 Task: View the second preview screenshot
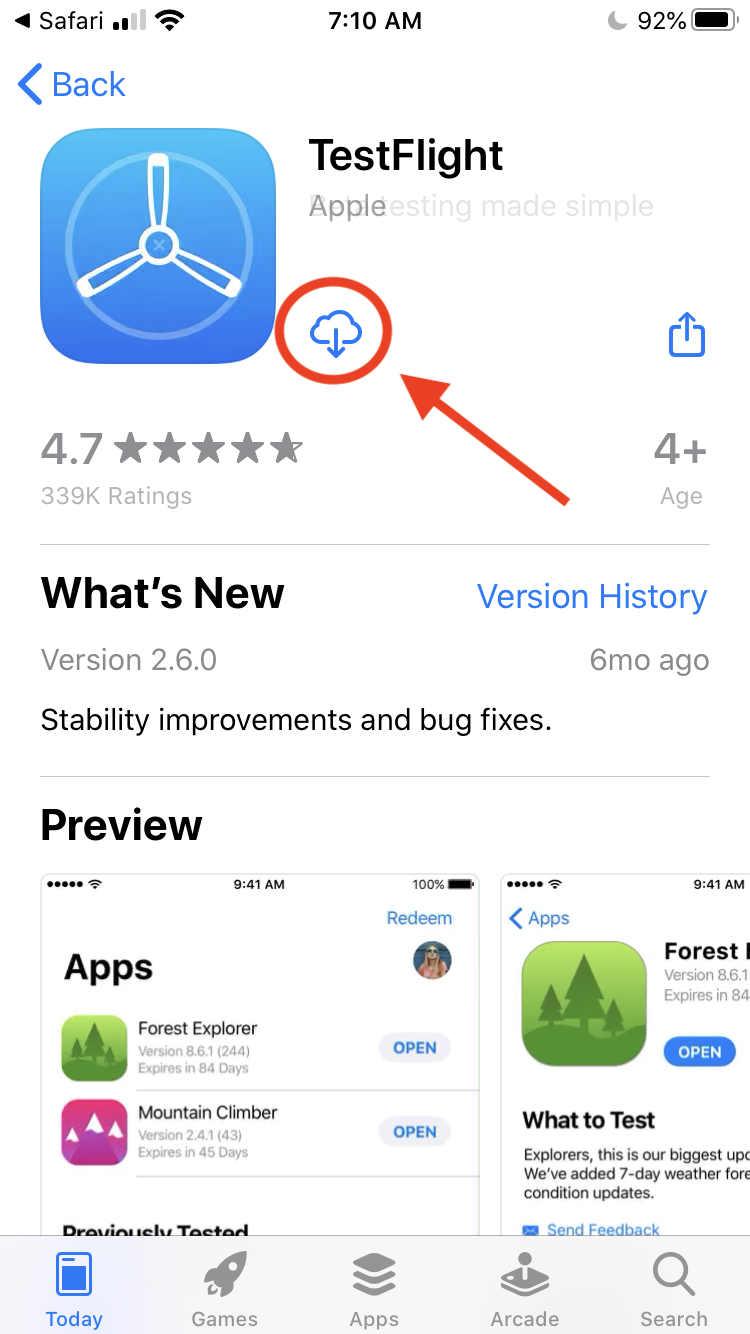pyautogui.click(x=625, y=1055)
